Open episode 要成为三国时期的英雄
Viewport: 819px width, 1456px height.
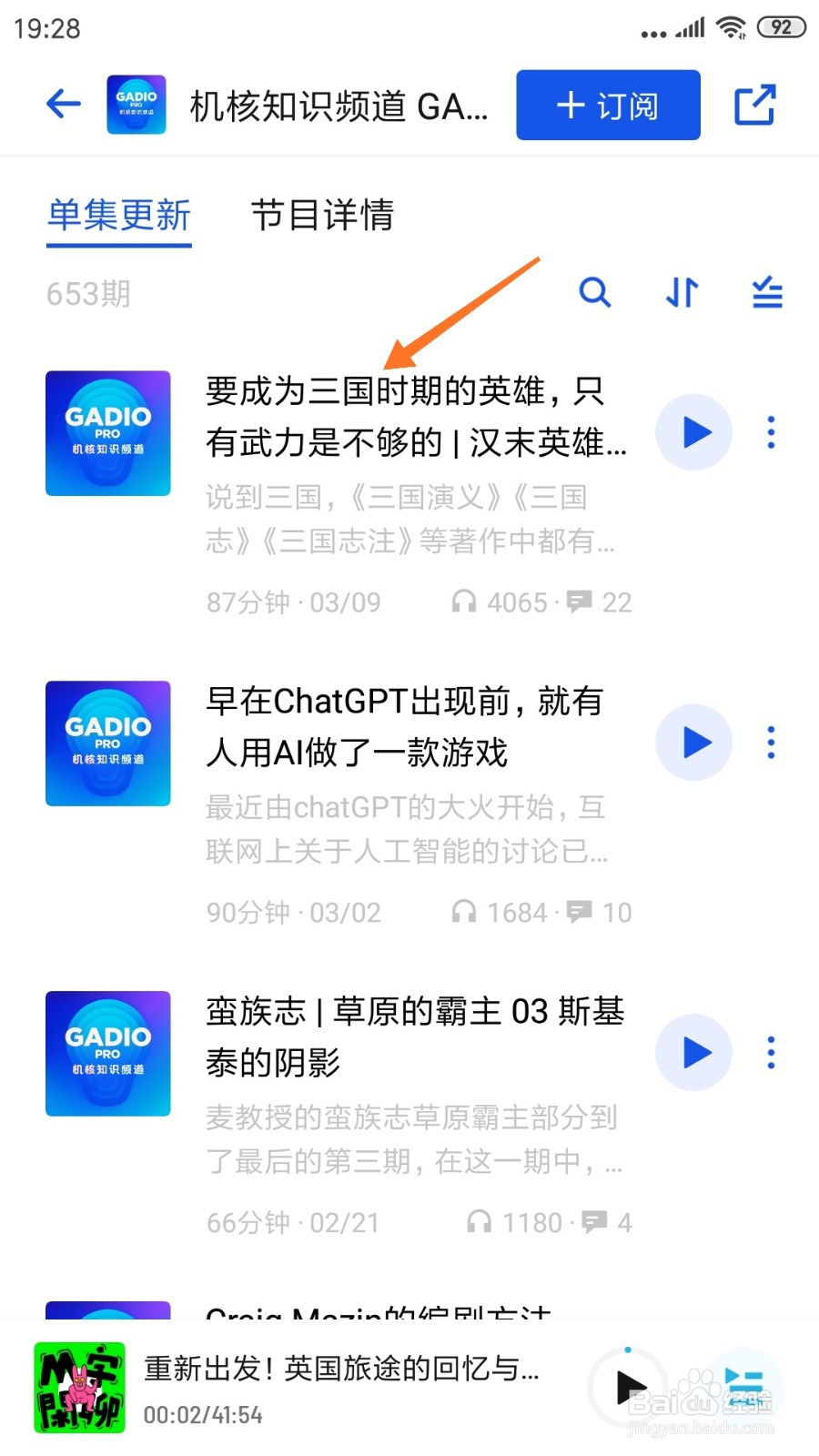click(415, 417)
